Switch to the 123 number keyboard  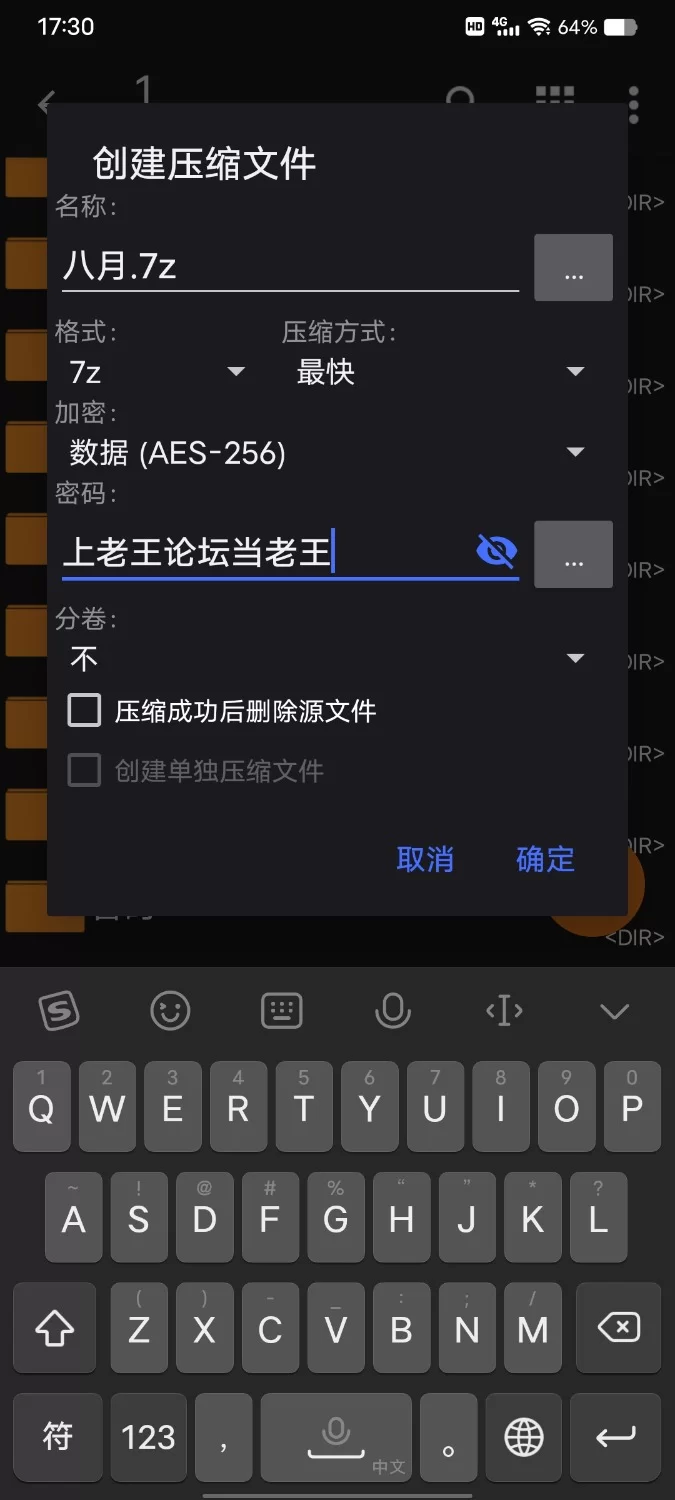point(148,1437)
